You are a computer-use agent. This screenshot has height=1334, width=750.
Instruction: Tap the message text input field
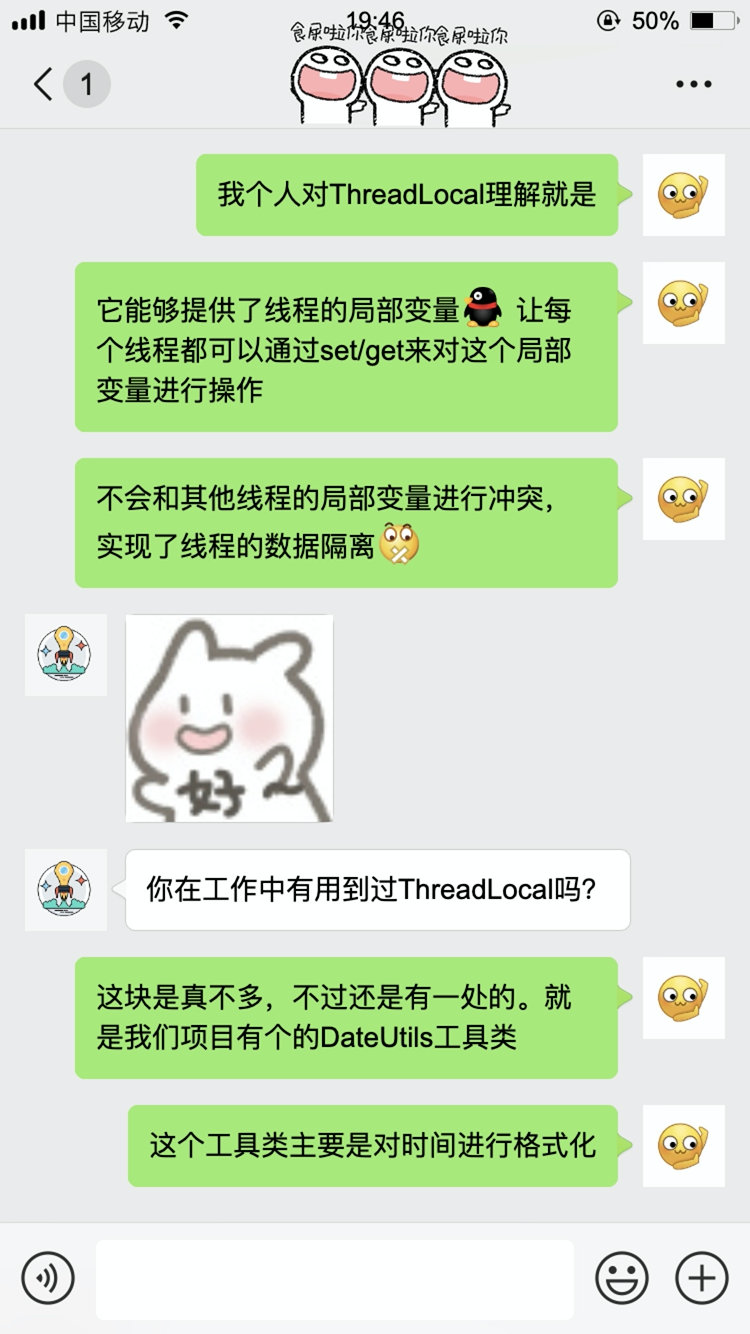335,1279
